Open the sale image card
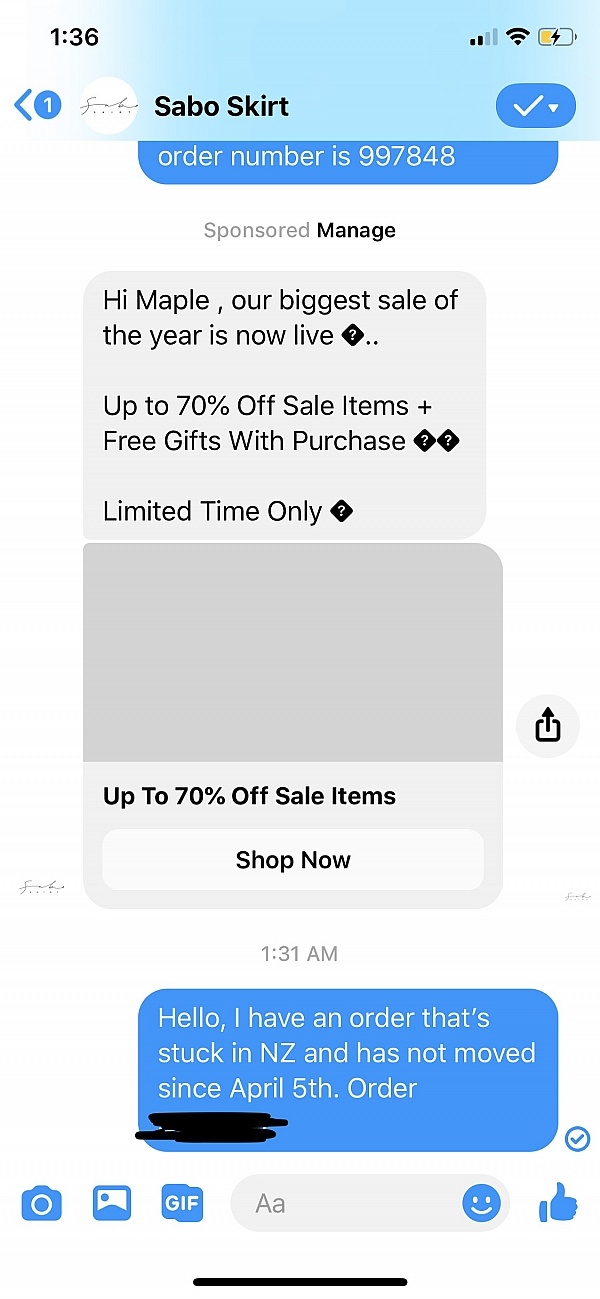This screenshot has width=600, height=1299. 292,653
